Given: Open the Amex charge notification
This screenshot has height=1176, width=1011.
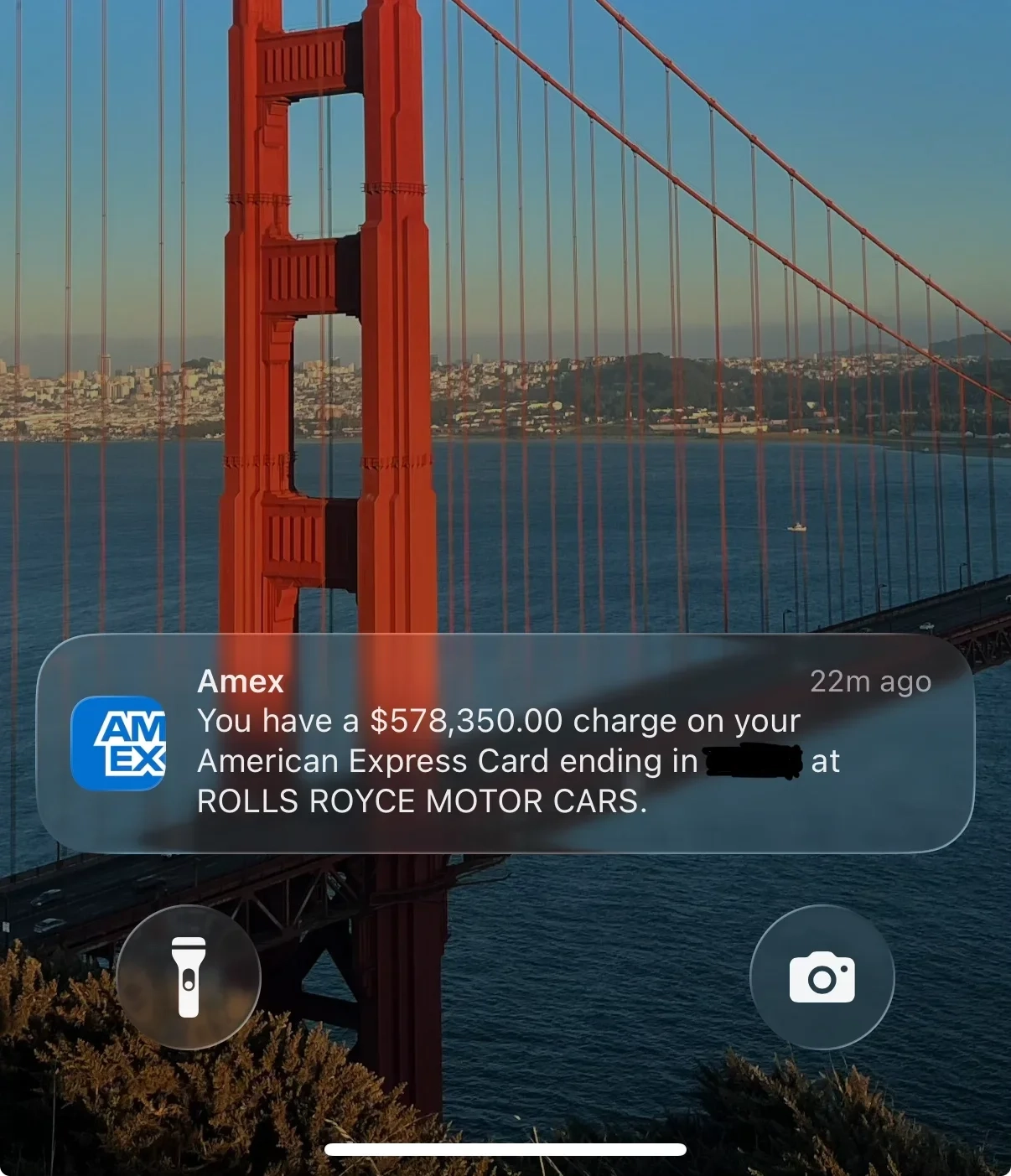Looking at the screenshot, I should click(505, 743).
